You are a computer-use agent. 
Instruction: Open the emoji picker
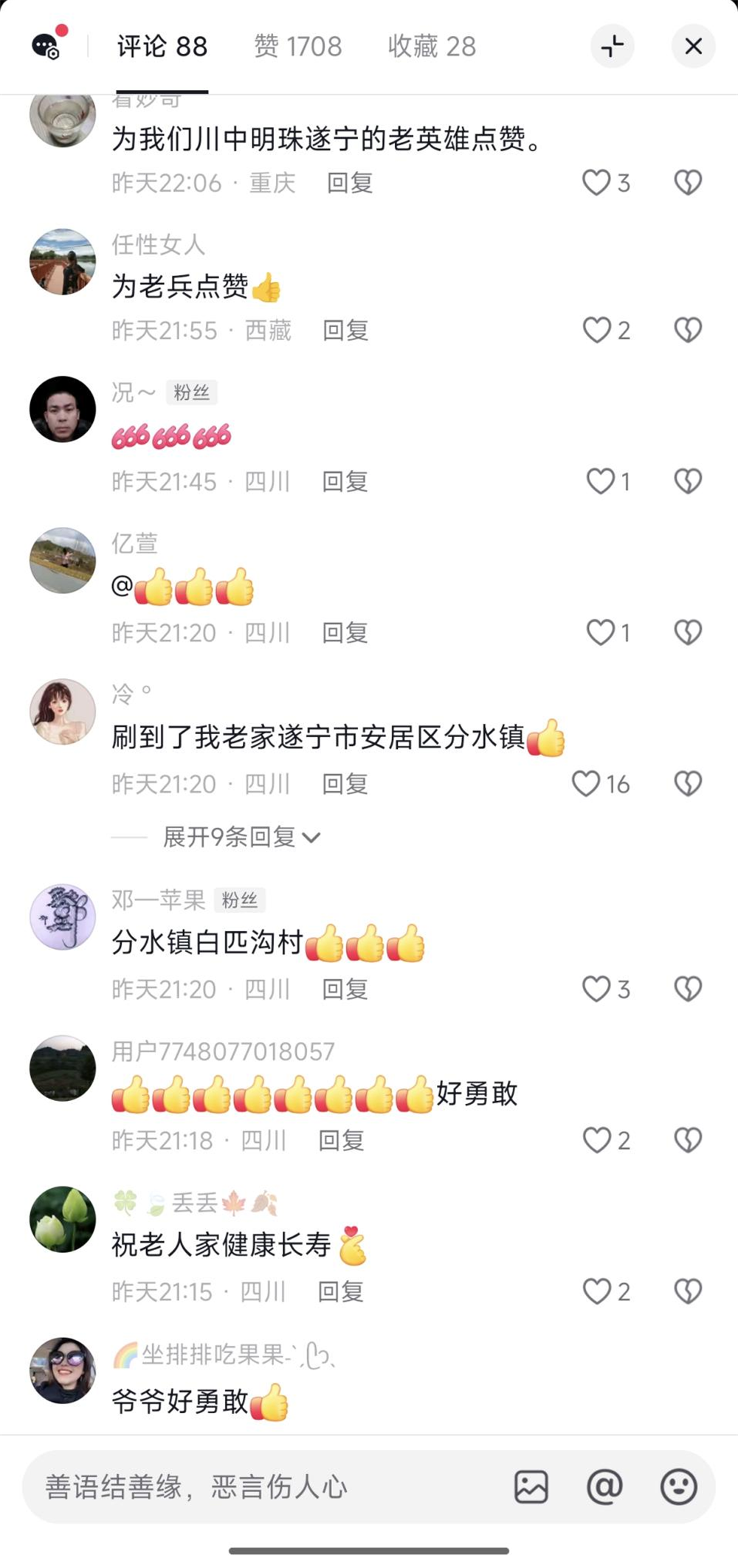coord(678,1487)
